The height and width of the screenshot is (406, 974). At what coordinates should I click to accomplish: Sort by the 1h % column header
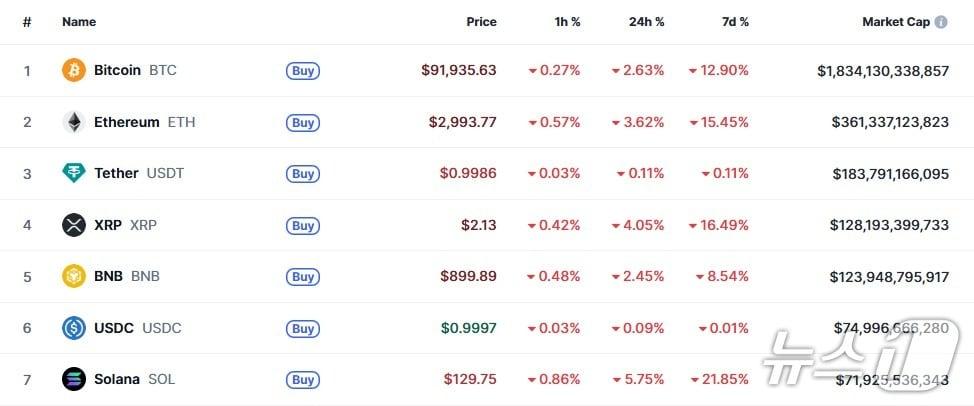point(567,21)
